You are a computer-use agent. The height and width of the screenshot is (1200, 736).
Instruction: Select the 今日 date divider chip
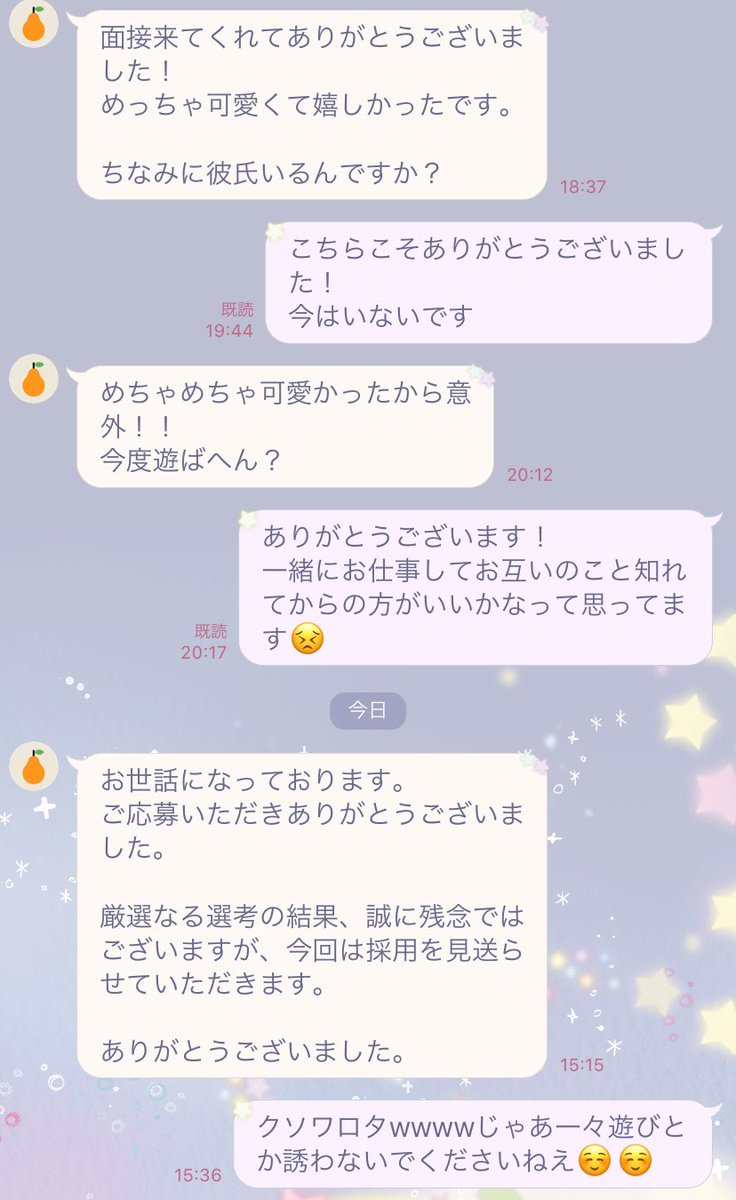point(368,710)
